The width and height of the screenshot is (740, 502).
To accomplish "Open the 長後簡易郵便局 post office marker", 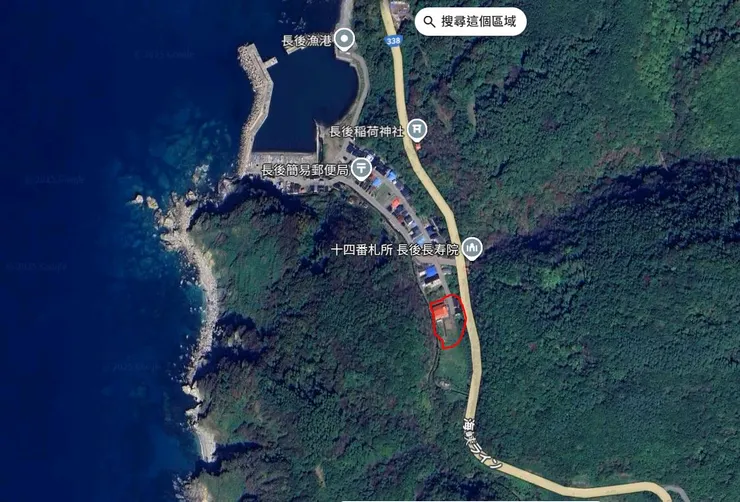I will pos(360,168).
